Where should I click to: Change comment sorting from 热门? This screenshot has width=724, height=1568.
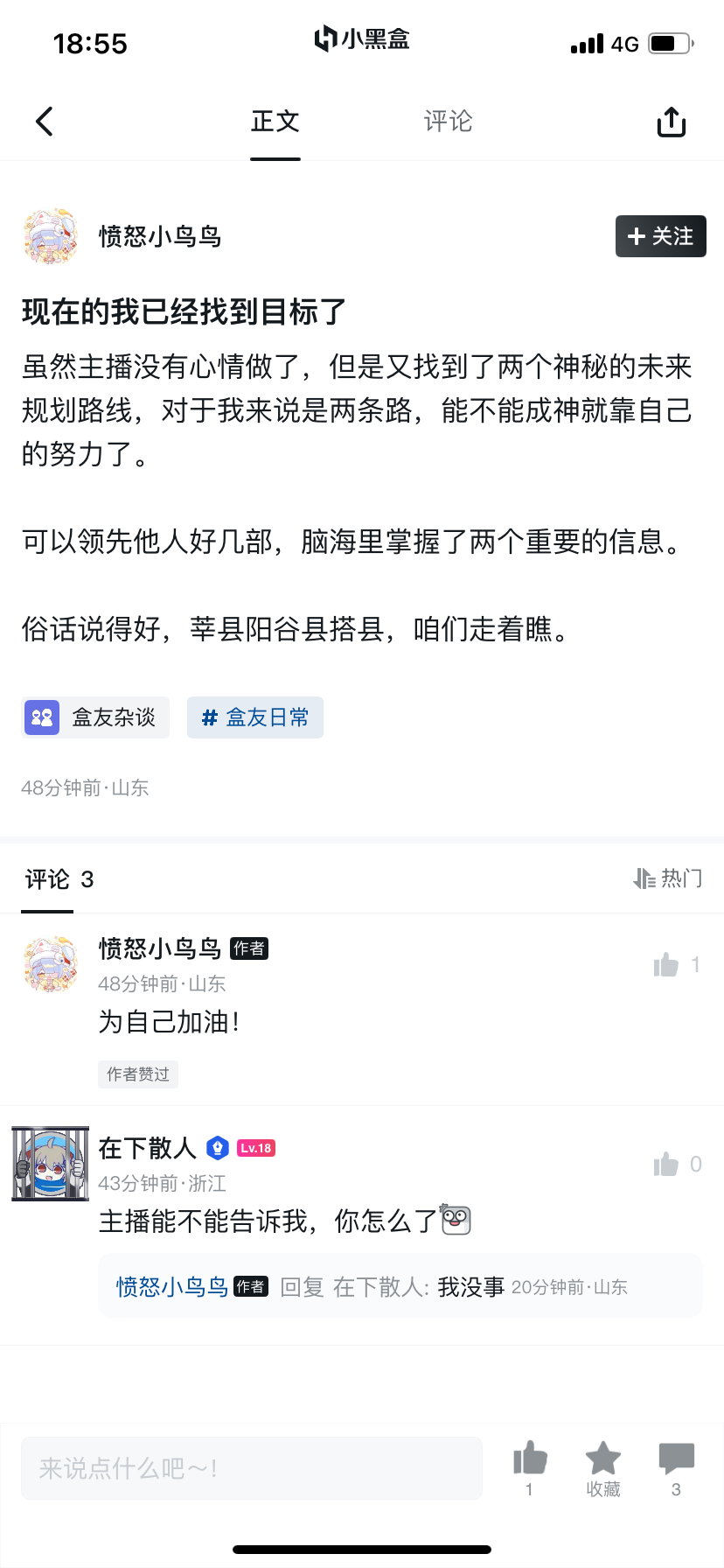coord(669,878)
